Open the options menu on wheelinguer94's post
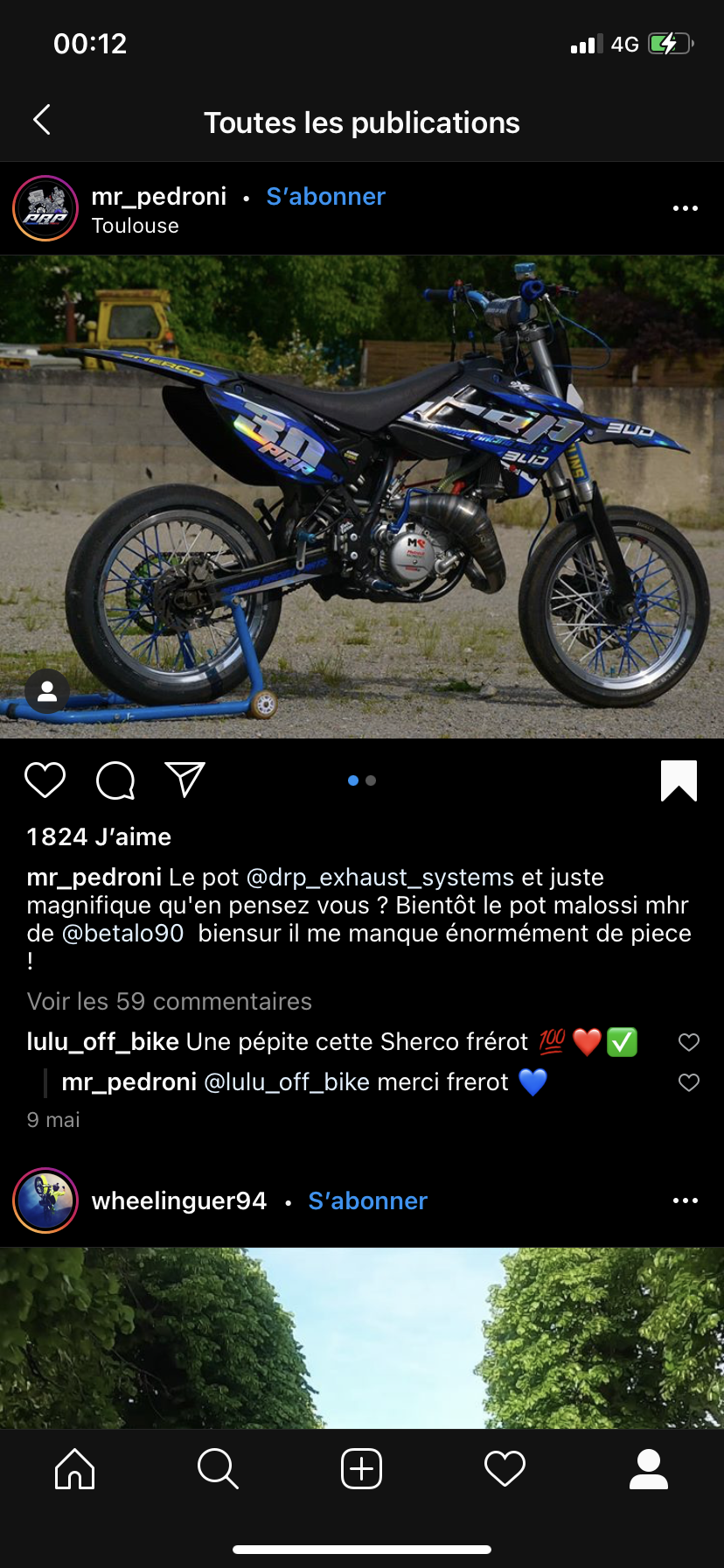724x1568 pixels. pos(685,1200)
